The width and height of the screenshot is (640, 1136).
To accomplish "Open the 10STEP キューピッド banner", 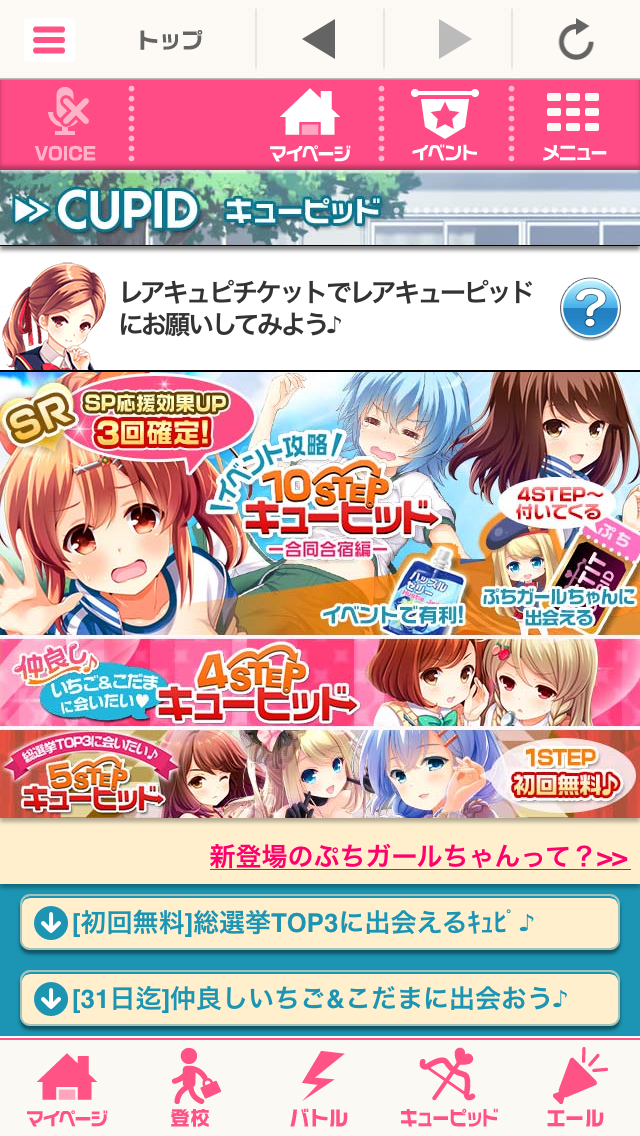I will pos(320,504).
